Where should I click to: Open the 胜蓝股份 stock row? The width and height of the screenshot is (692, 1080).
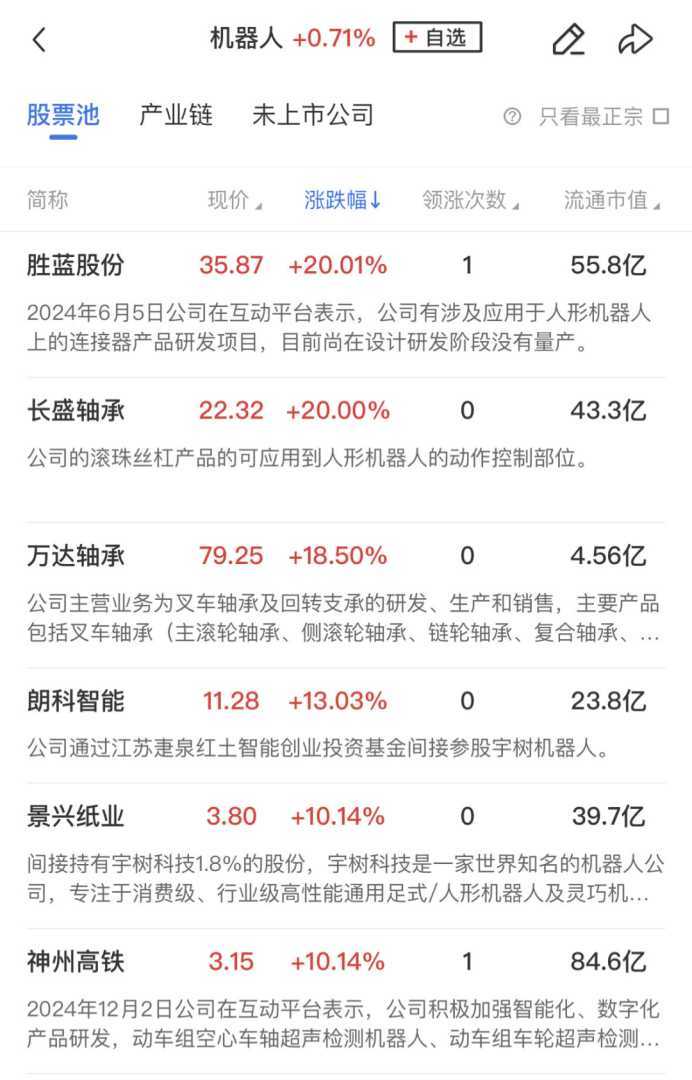pyautogui.click(x=76, y=265)
